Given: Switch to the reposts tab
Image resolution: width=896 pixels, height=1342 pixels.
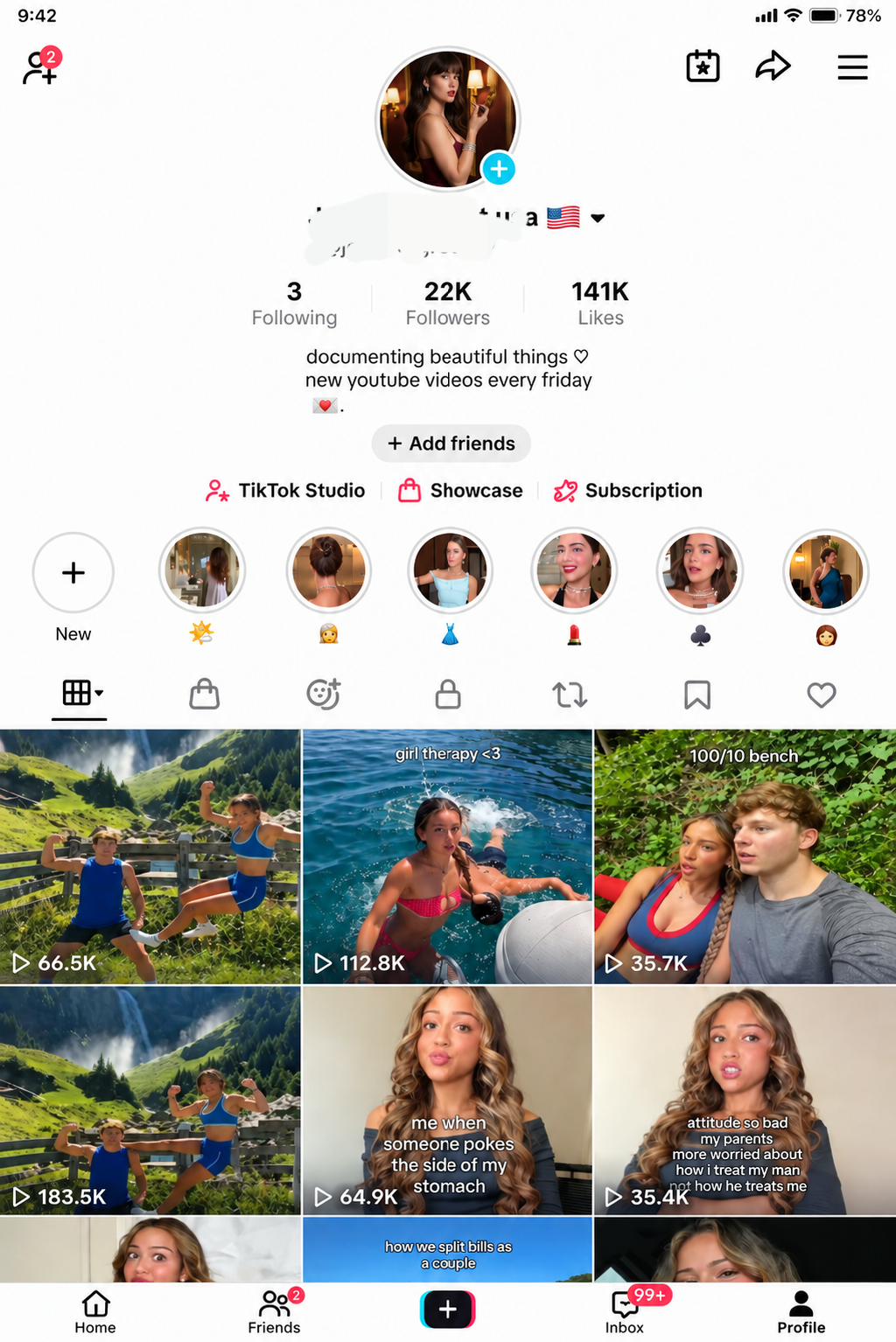Looking at the screenshot, I should click(x=570, y=695).
